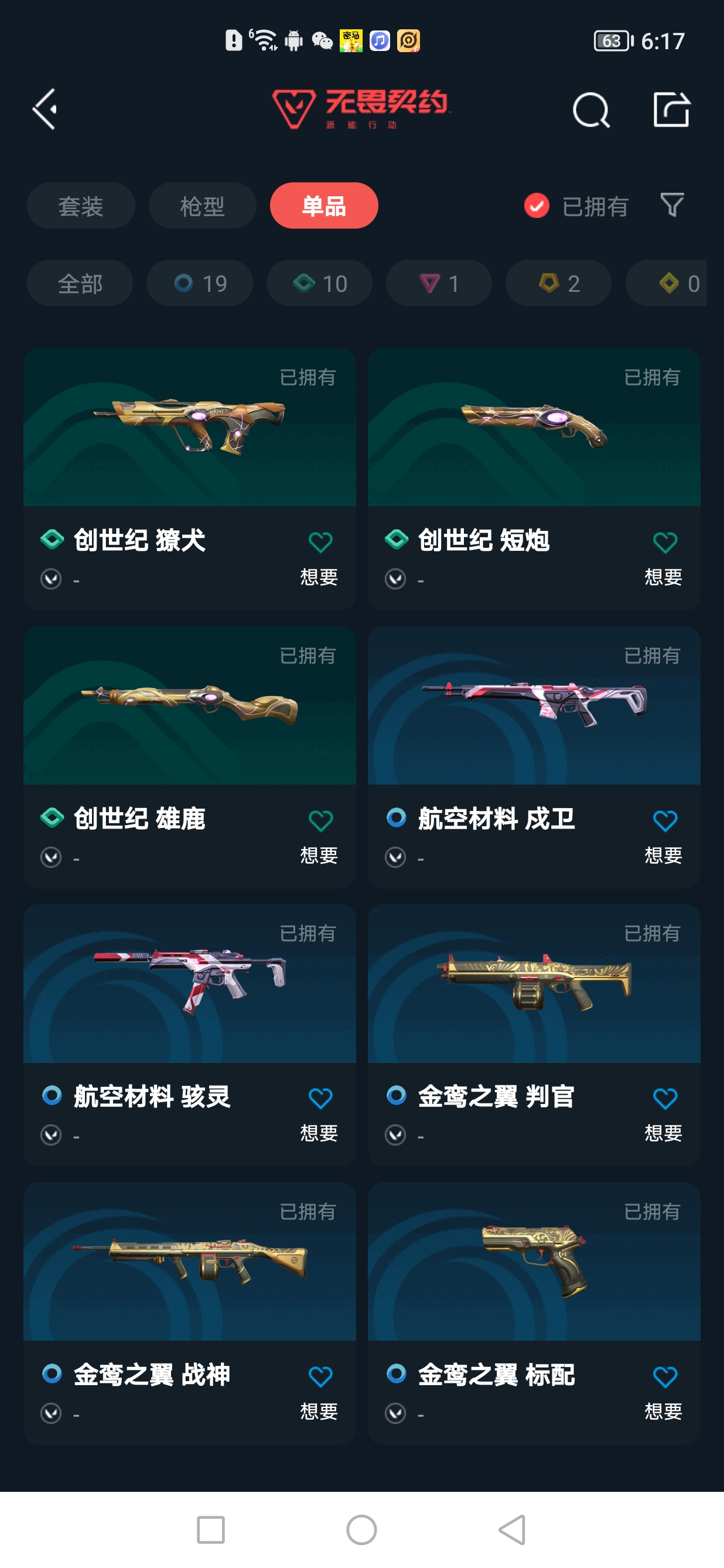This screenshot has width=724, height=1568.
Task: Open the search magnifier icon
Action: point(591,110)
